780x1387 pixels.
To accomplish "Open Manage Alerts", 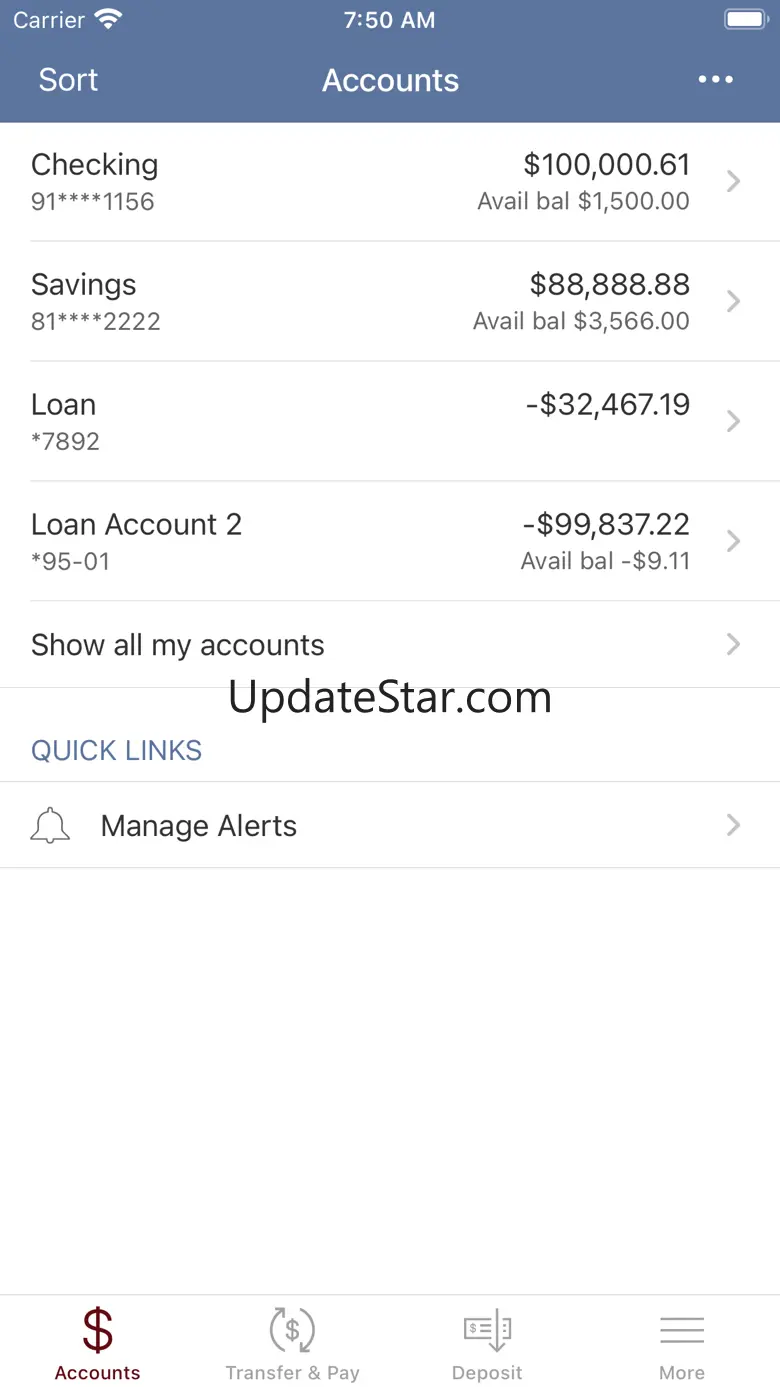I will point(390,826).
